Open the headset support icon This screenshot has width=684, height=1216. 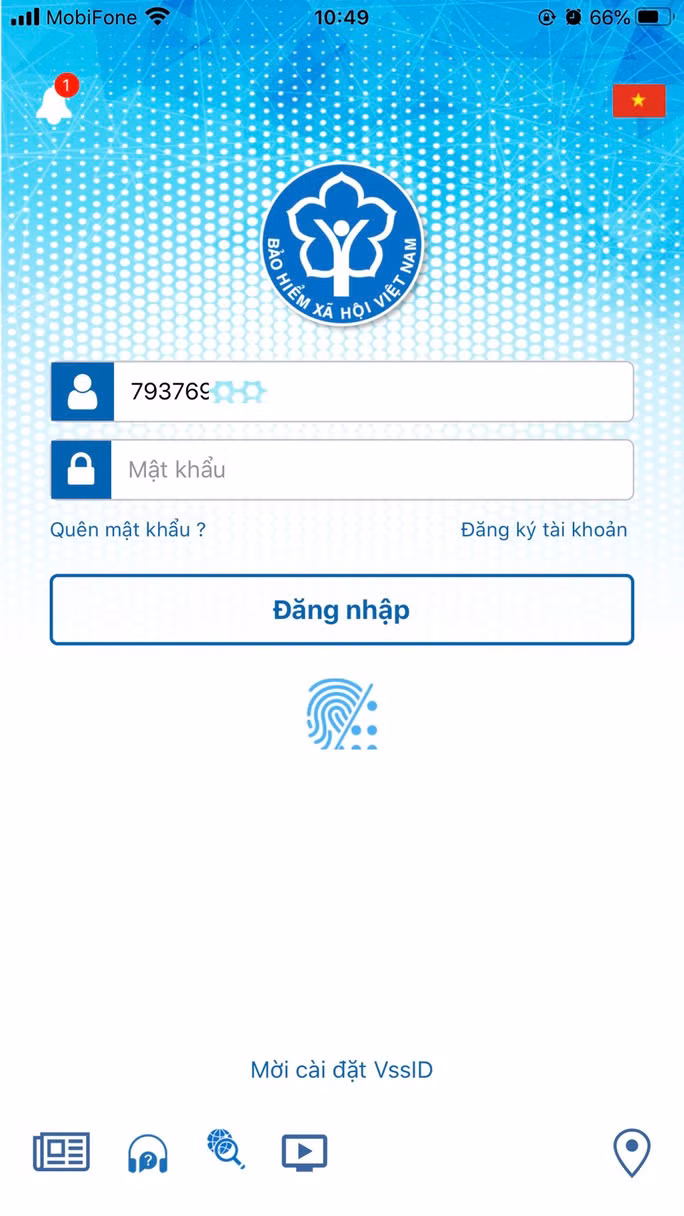click(x=148, y=1154)
